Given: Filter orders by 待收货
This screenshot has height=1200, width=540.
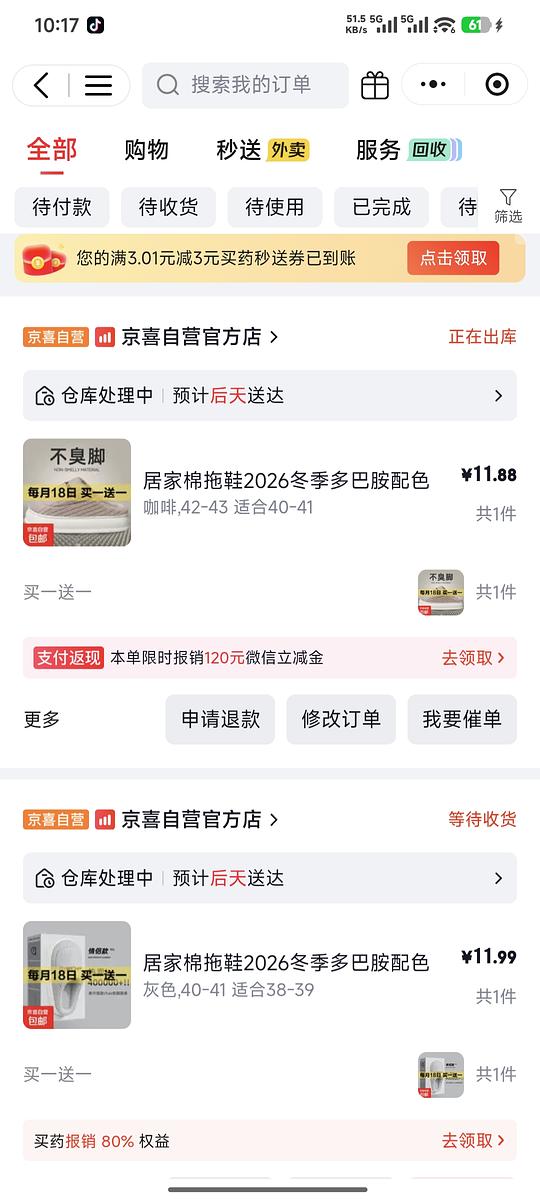Looking at the screenshot, I should tap(168, 207).
